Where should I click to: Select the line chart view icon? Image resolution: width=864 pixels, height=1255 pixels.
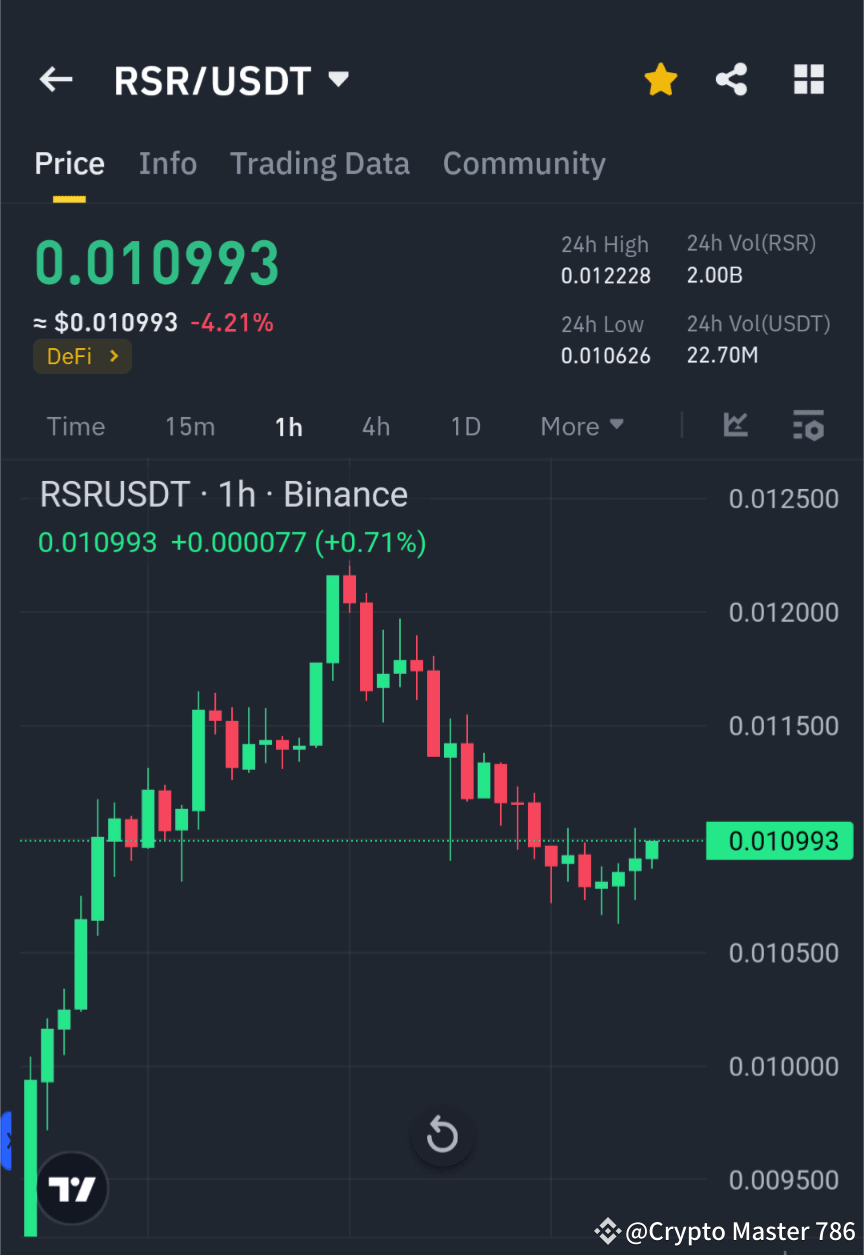pos(736,426)
